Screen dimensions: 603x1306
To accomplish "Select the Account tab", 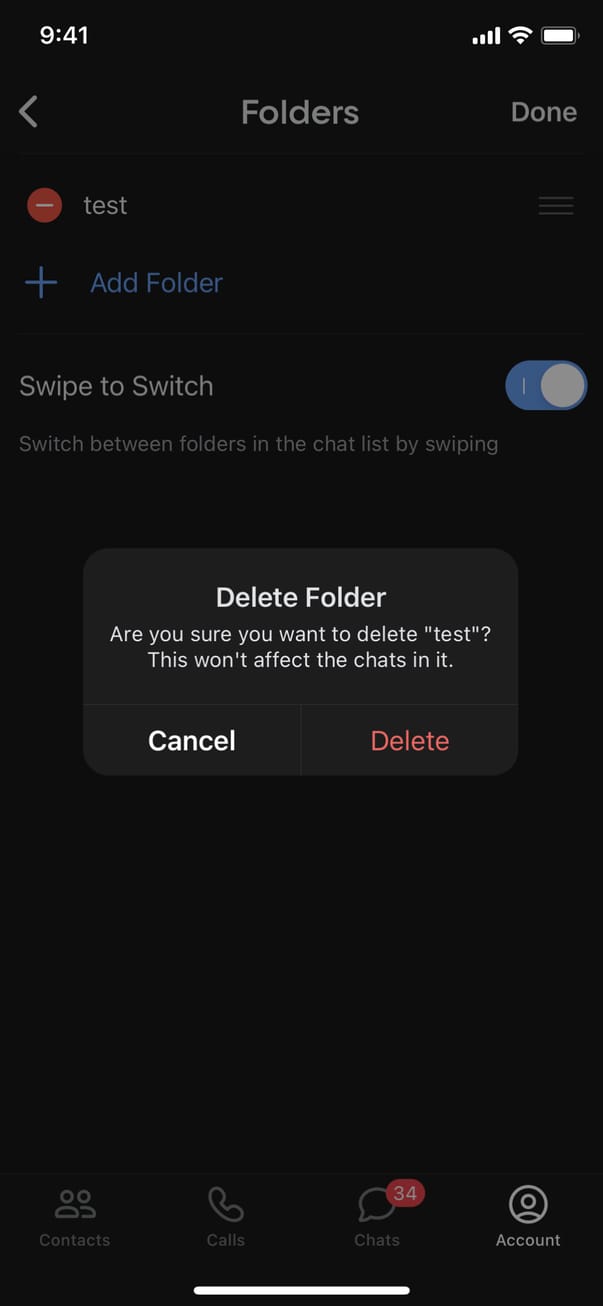I will pyautogui.click(x=528, y=1217).
